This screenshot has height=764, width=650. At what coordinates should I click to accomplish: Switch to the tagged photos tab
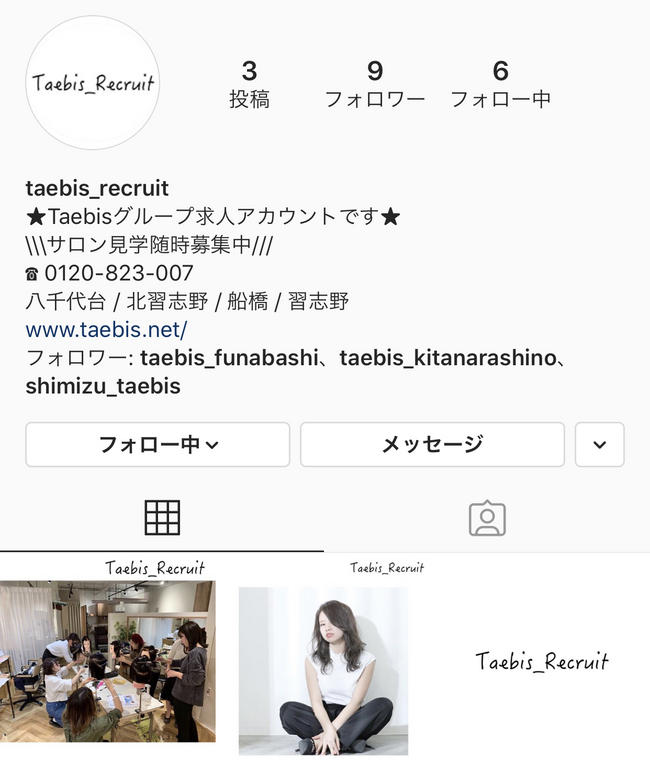(487, 517)
